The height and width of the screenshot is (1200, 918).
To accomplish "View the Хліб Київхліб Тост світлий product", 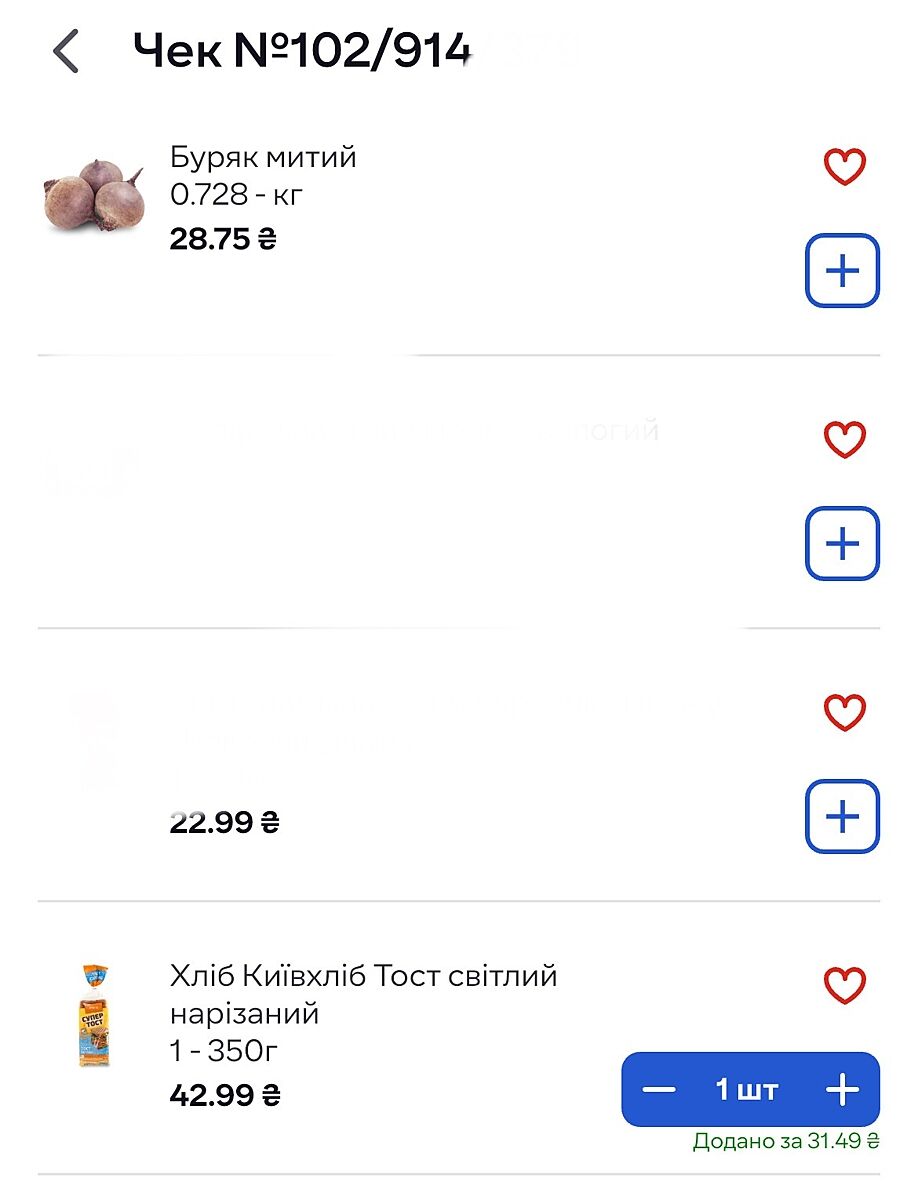I will point(363,976).
